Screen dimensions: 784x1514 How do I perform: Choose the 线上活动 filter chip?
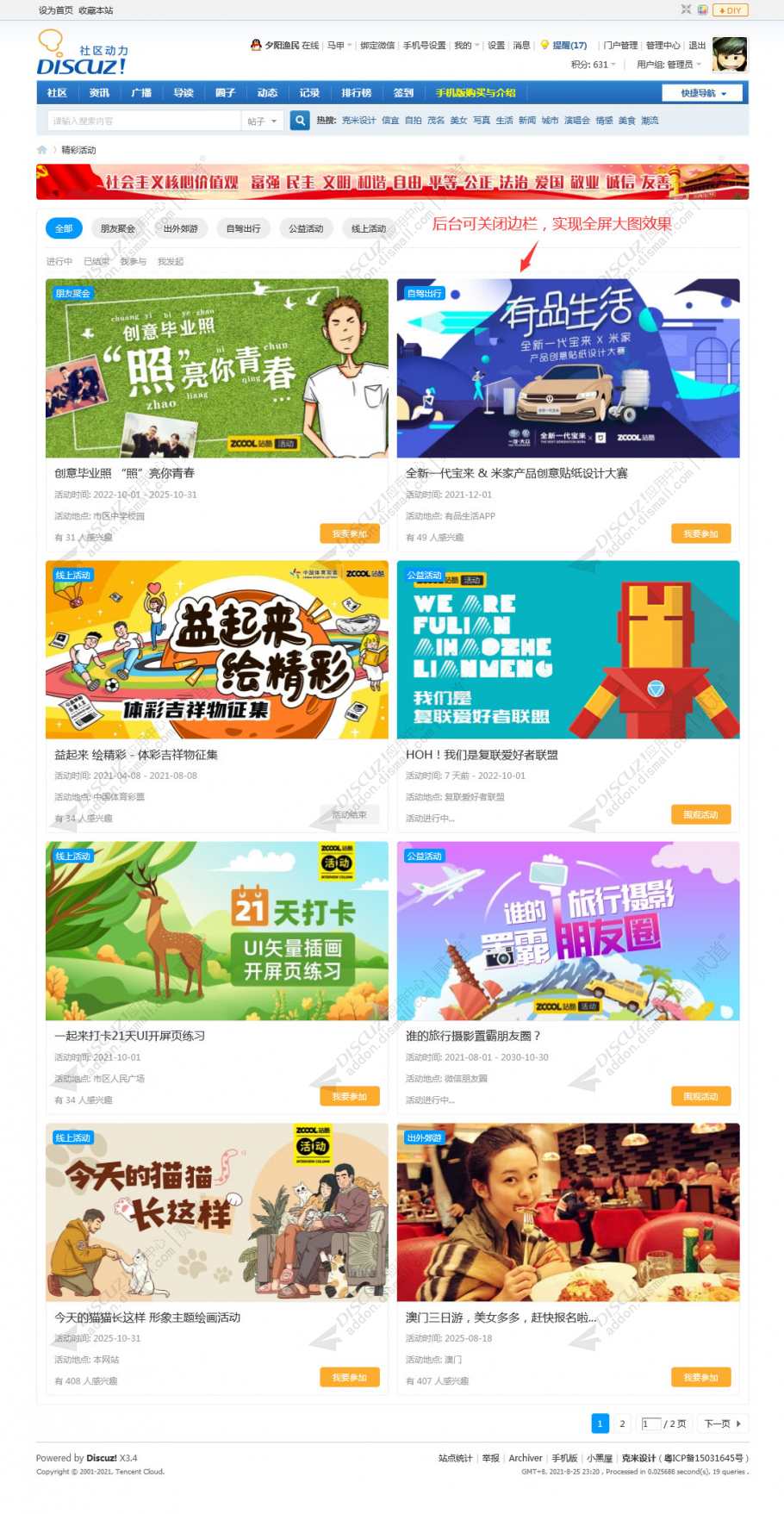pos(369,228)
